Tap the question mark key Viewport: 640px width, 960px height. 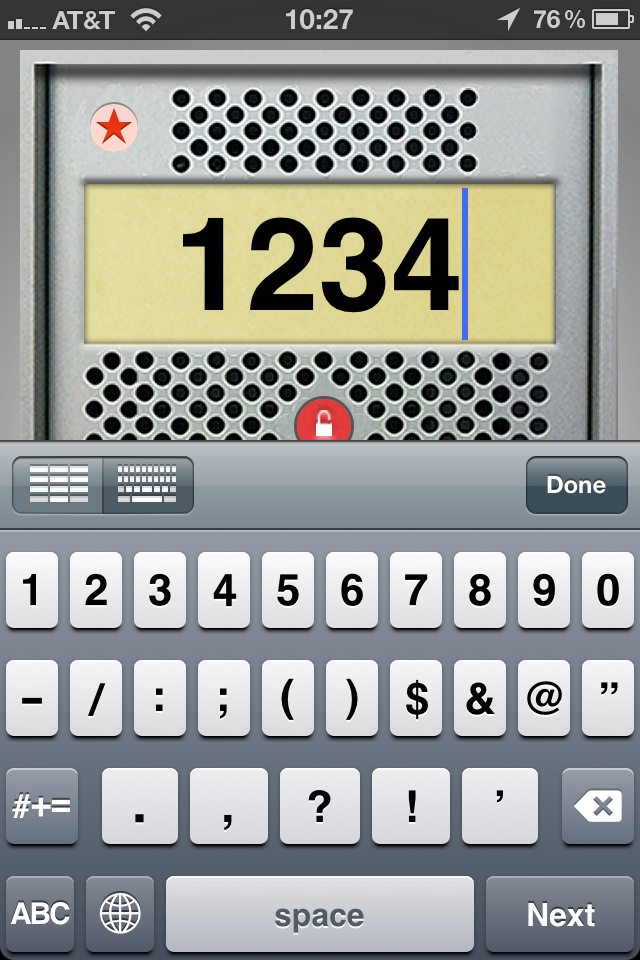320,806
